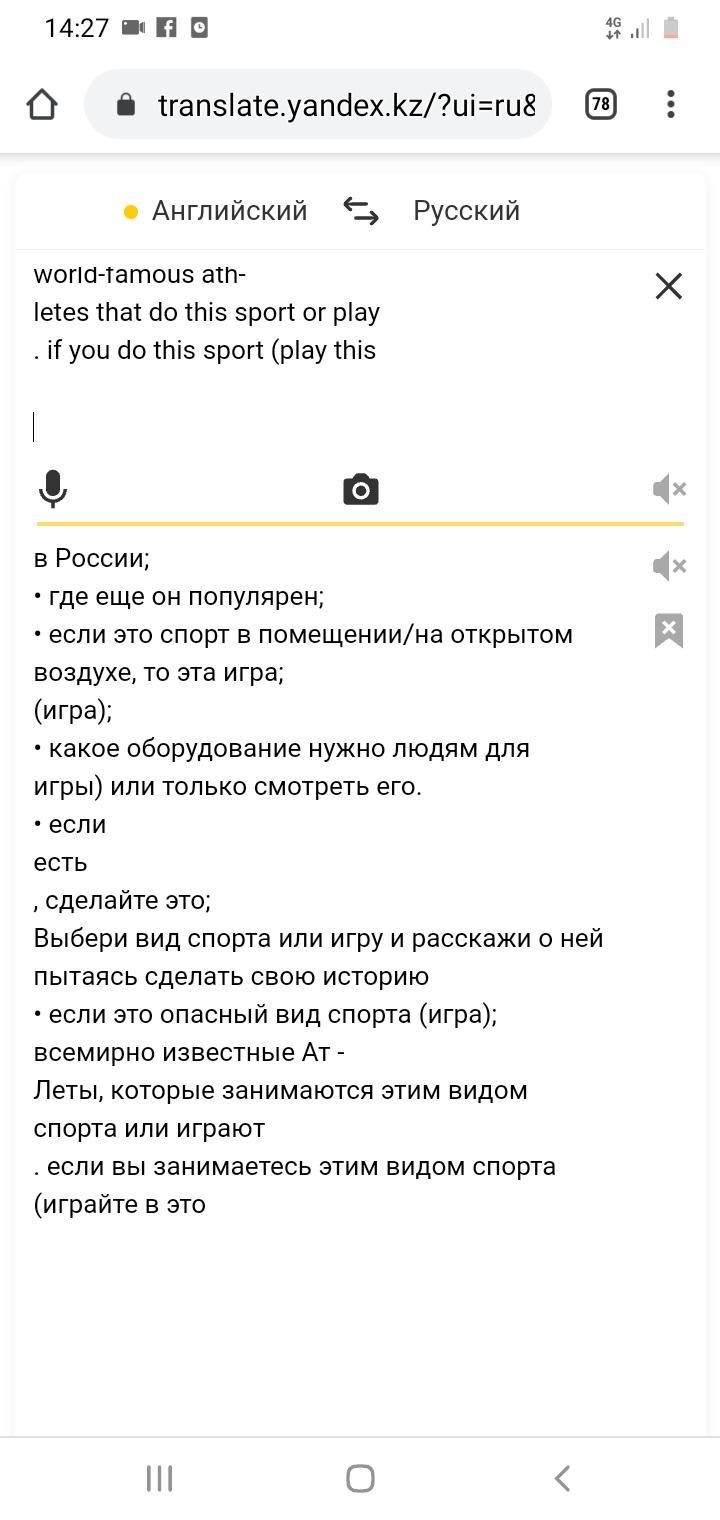The image size is (720, 1520).
Task: Translate from a photo with the camera
Action: [361, 490]
